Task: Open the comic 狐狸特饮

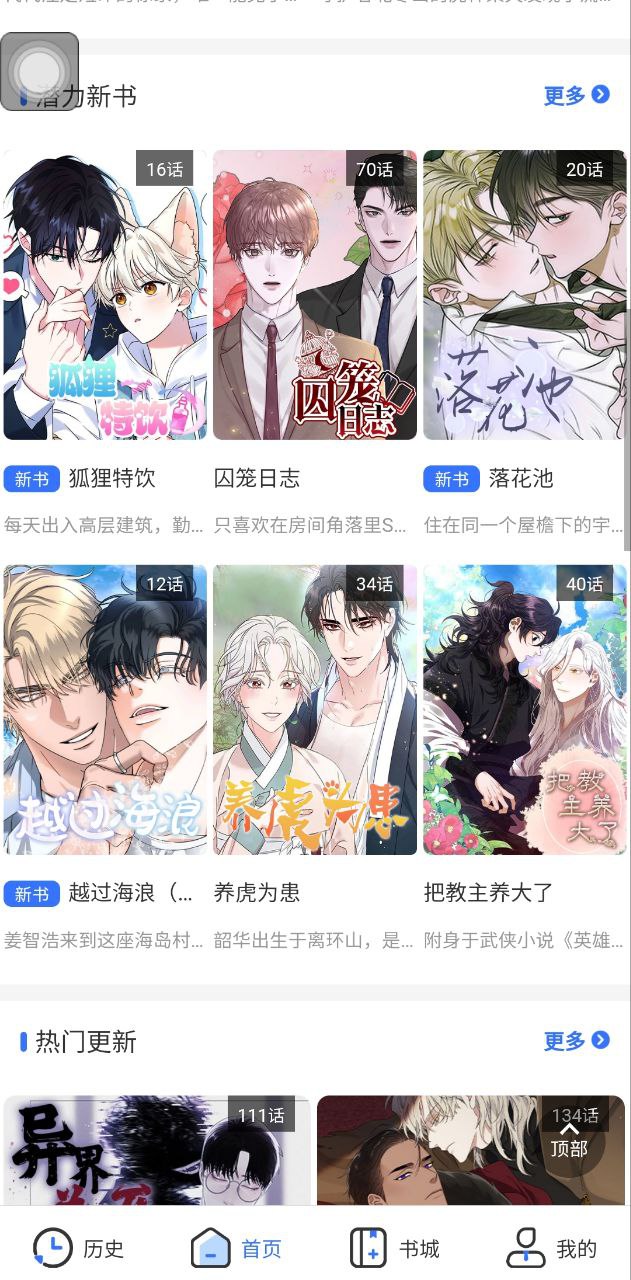Action: click(x=105, y=295)
